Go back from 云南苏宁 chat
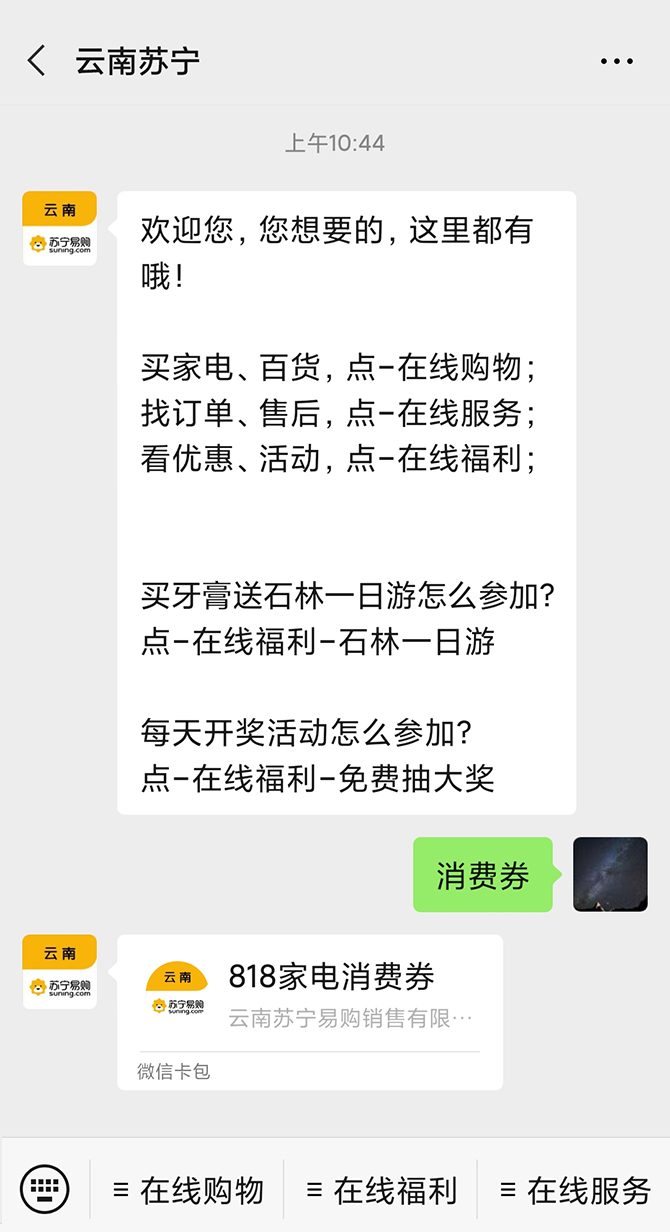 pyautogui.click(x=37, y=61)
